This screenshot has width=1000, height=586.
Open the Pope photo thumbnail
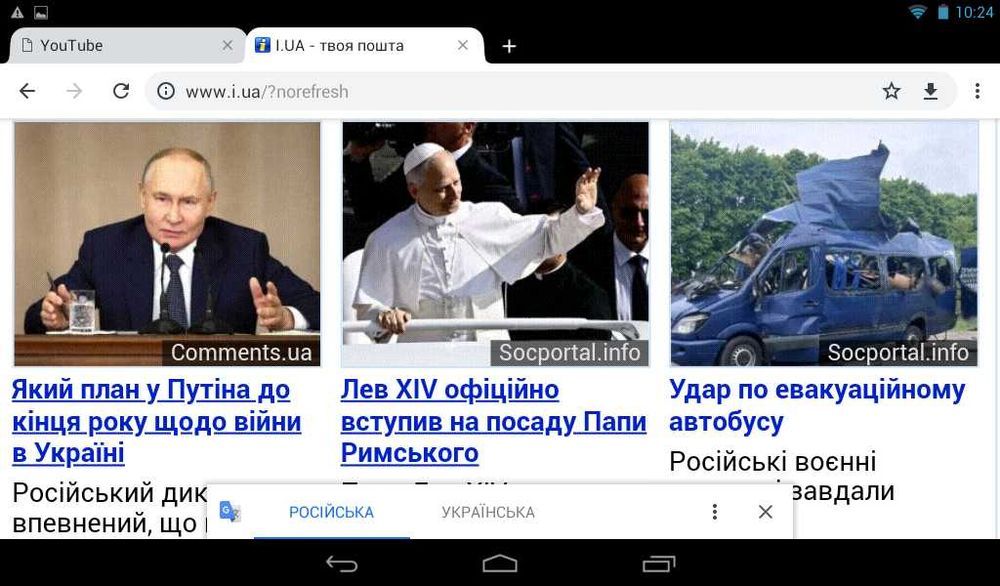click(x=495, y=243)
